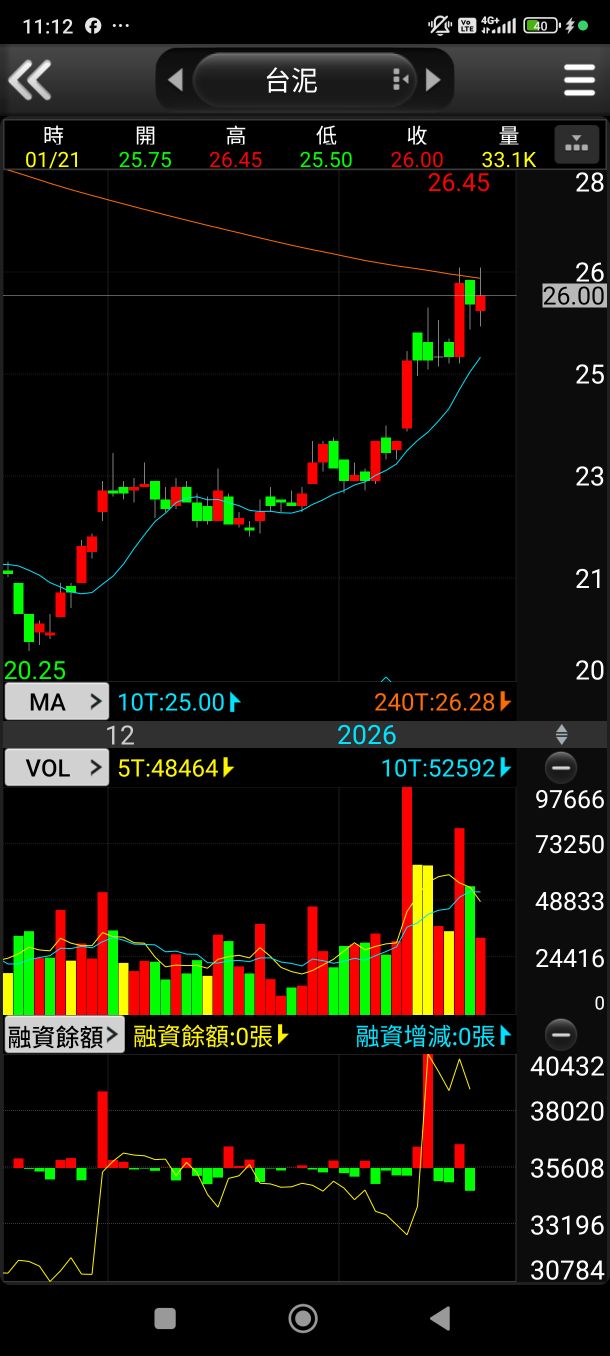Go to the Android home screen

point(303,1318)
